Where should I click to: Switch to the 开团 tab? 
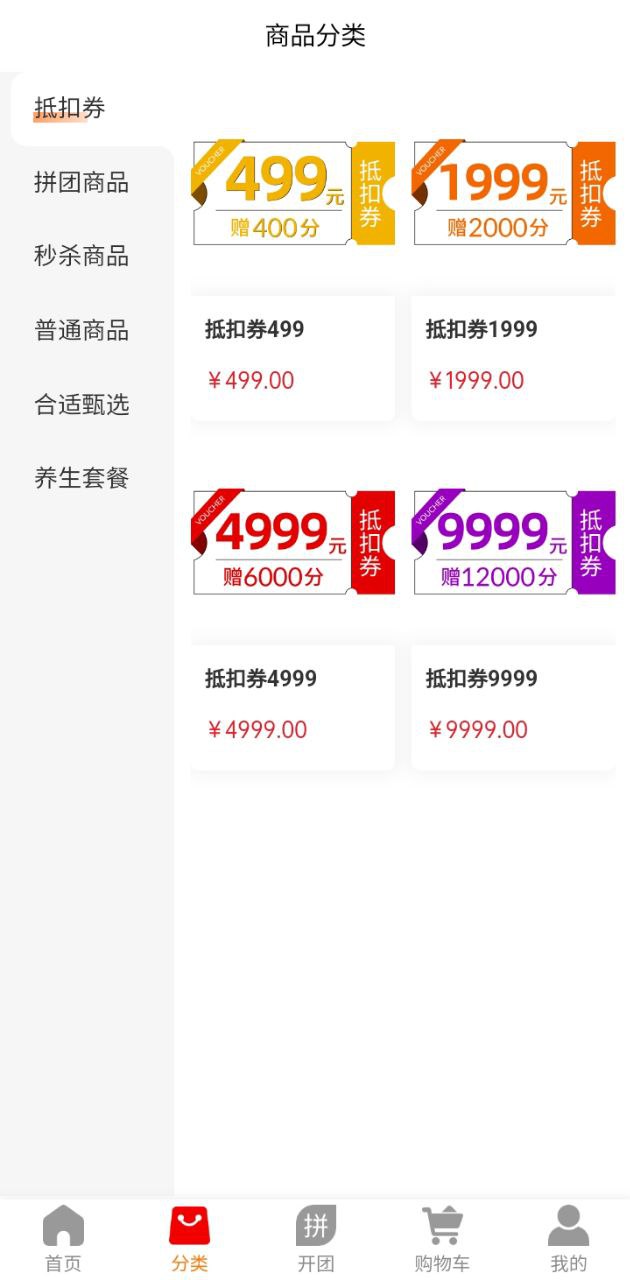315,1239
